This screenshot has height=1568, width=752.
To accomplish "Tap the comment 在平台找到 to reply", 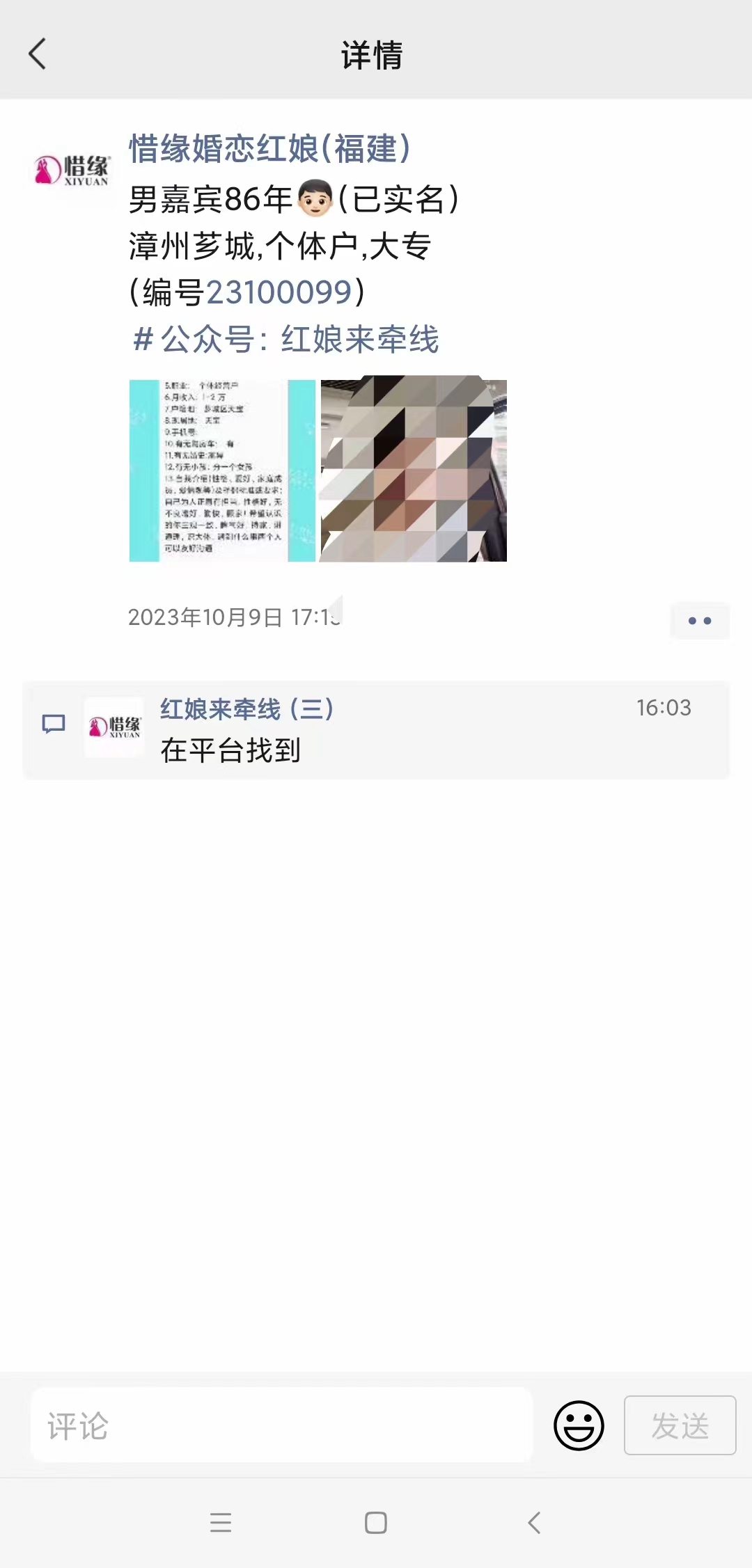I will point(231,750).
